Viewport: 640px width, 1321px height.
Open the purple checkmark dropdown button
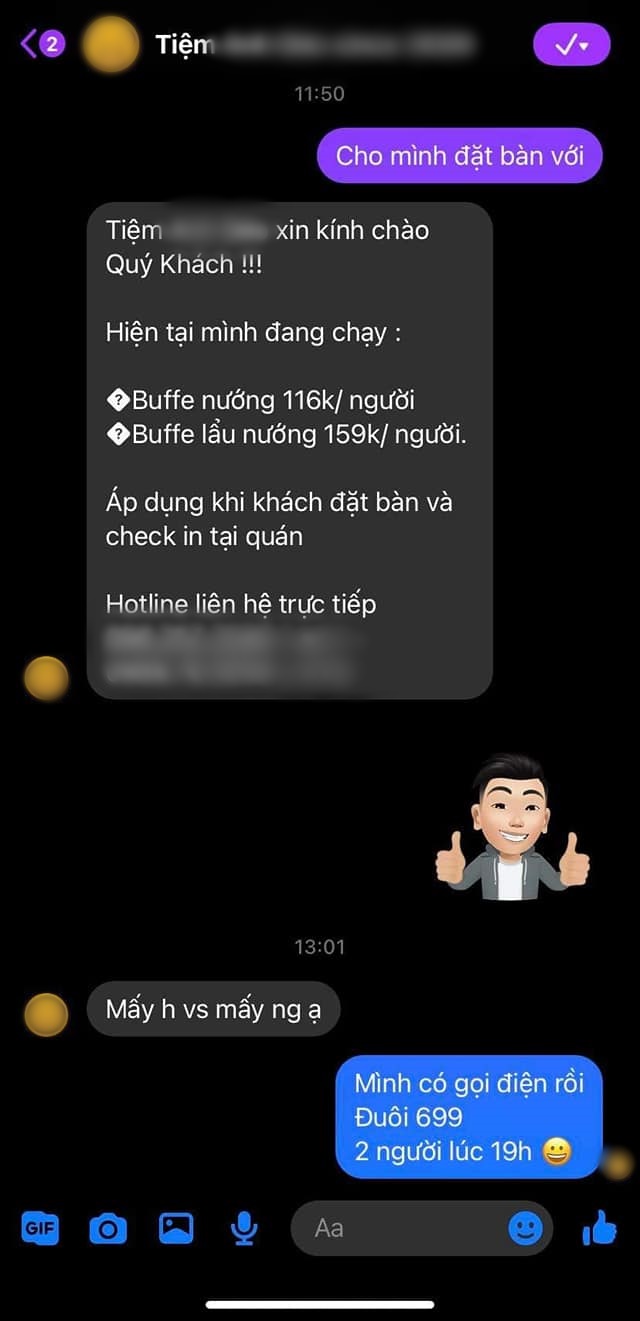tap(571, 45)
